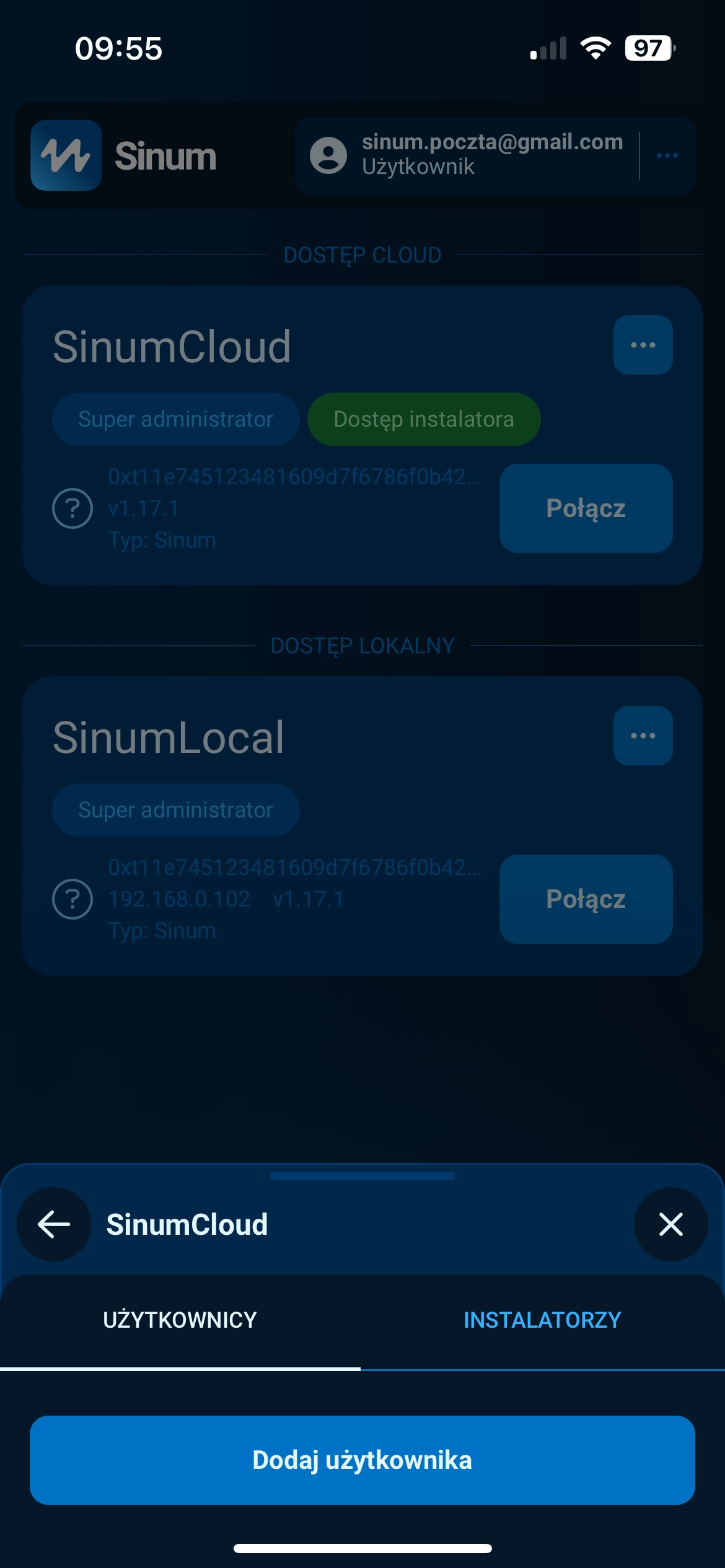725x1568 pixels.
Task: Go back in the SinumCloud sheet
Action: 54,1224
